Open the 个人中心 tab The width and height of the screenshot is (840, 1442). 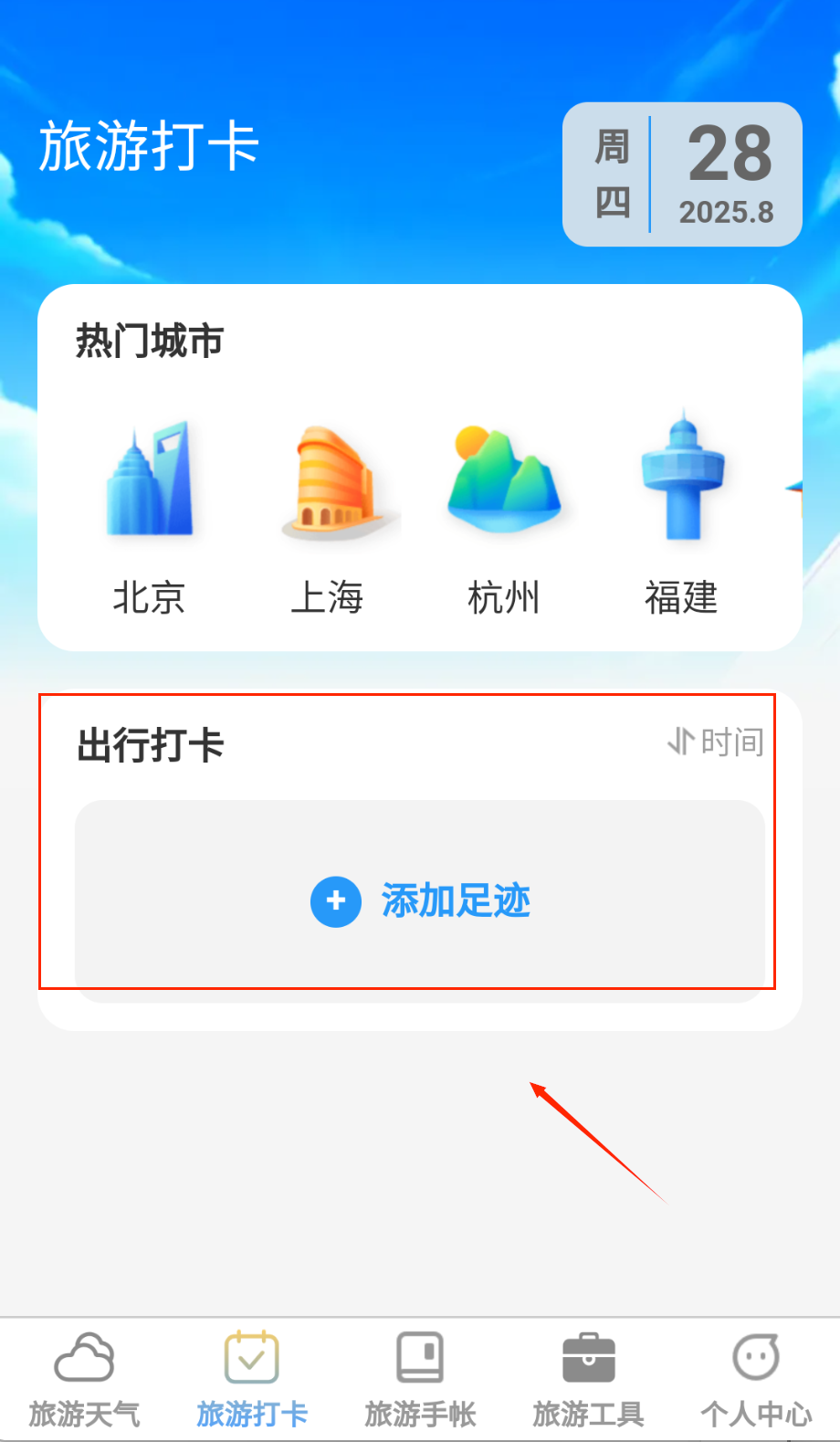(756, 1379)
